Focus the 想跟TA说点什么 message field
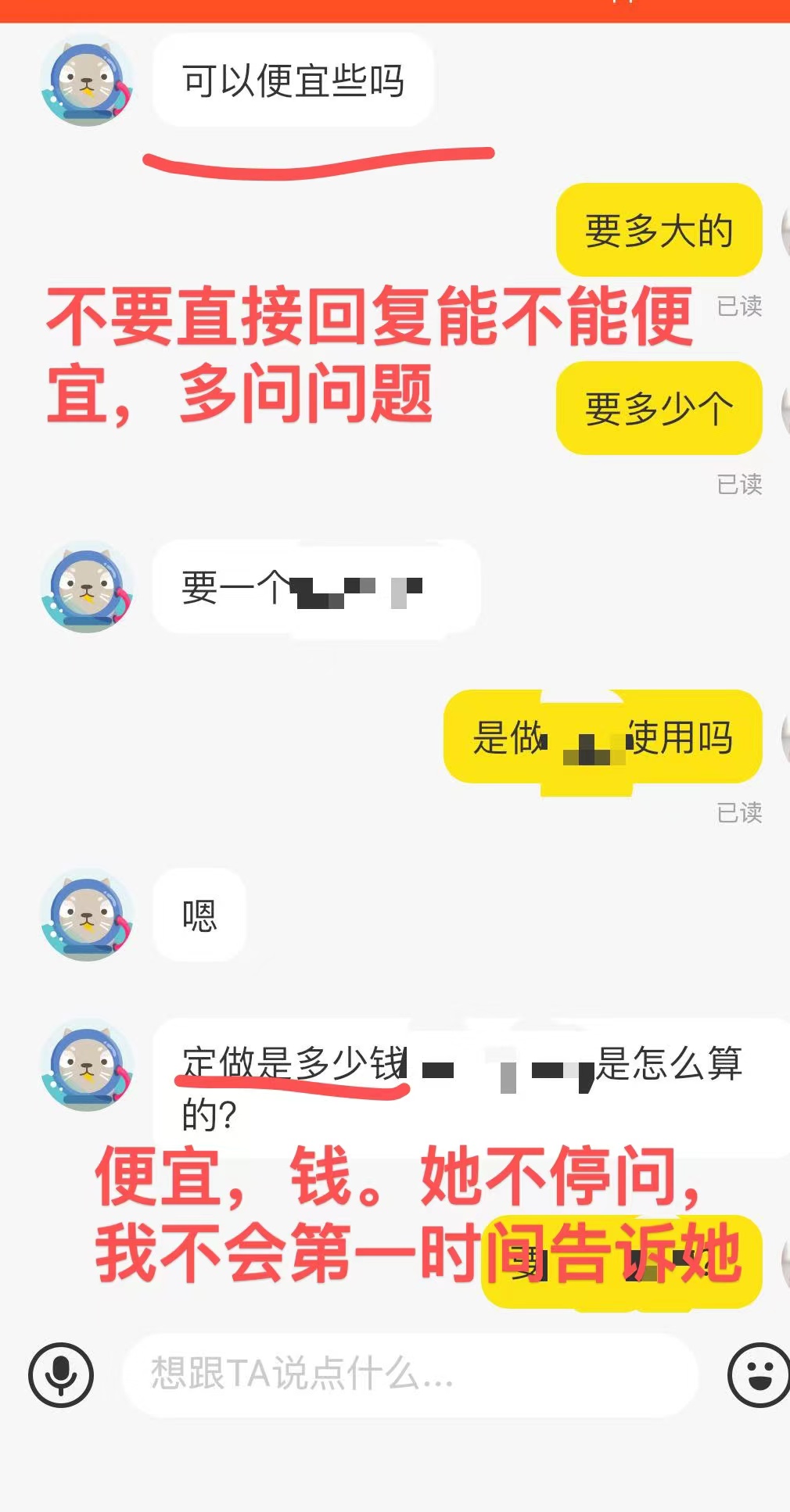This screenshot has height=1512, width=790. 408,1374
